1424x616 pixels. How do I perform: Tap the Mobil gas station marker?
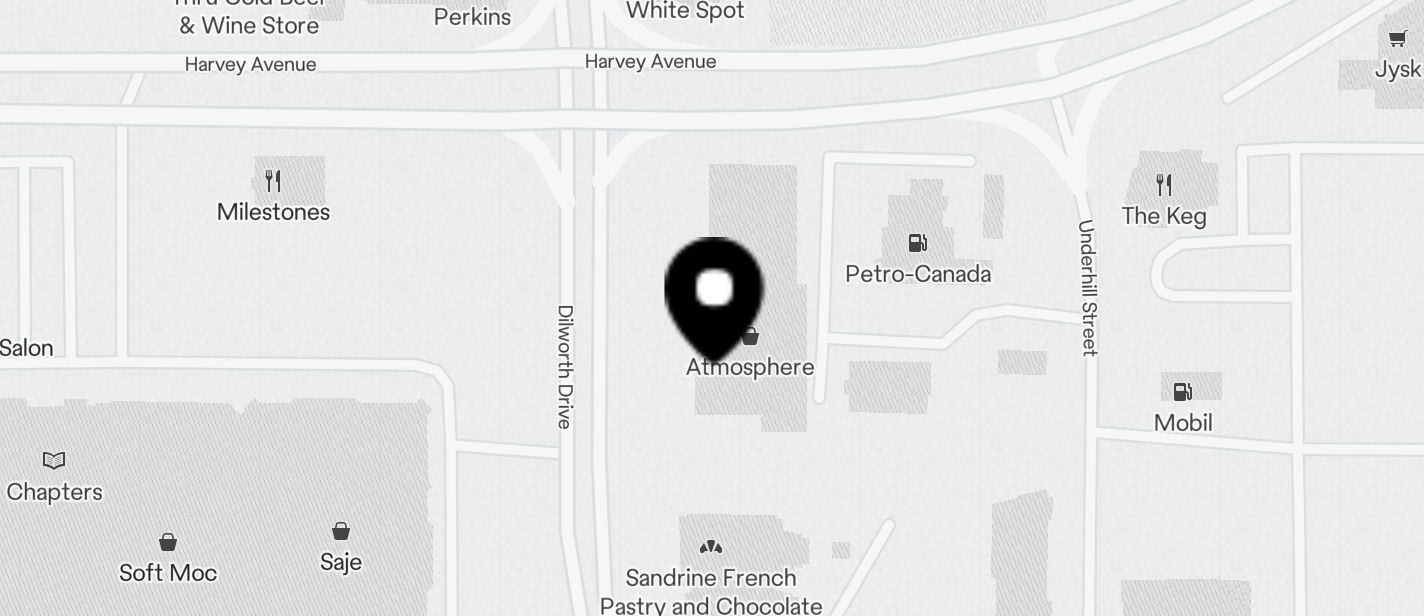tap(1182, 392)
